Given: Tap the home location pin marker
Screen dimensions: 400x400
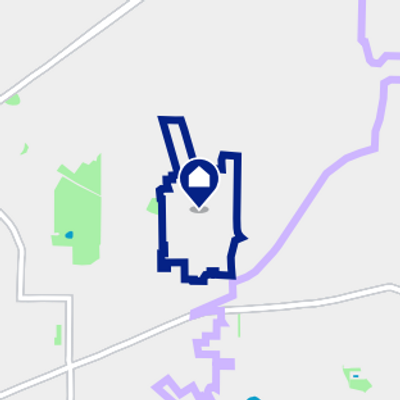Looking at the screenshot, I should click(199, 183).
